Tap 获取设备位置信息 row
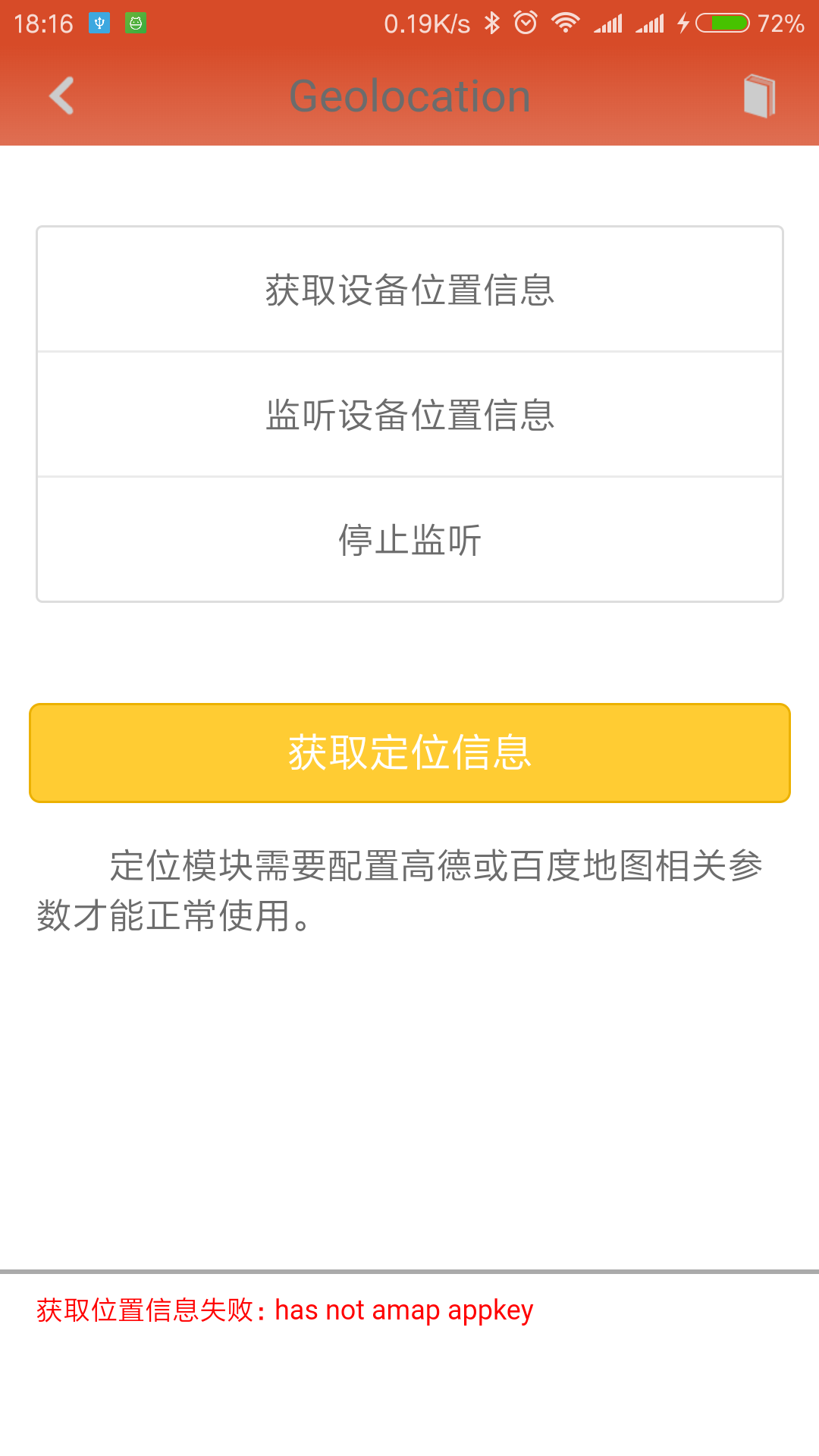Image resolution: width=819 pixels, height=1456 pixels. 409,290
